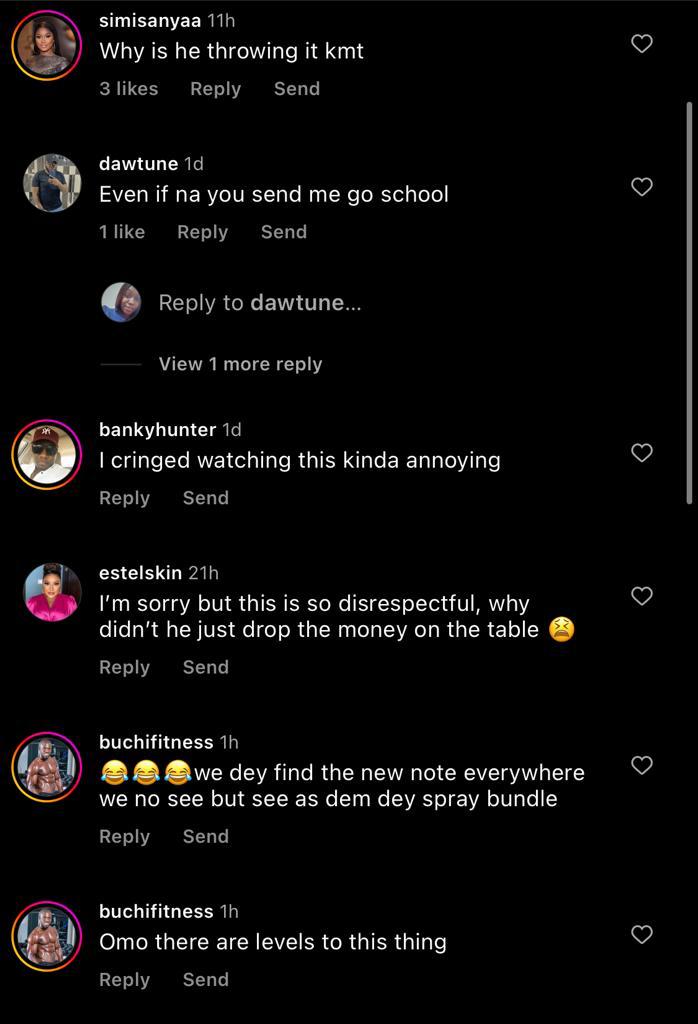698x1024 pixels.
Task: Open dawtune's profile
Action: click(x=51, y=183)
